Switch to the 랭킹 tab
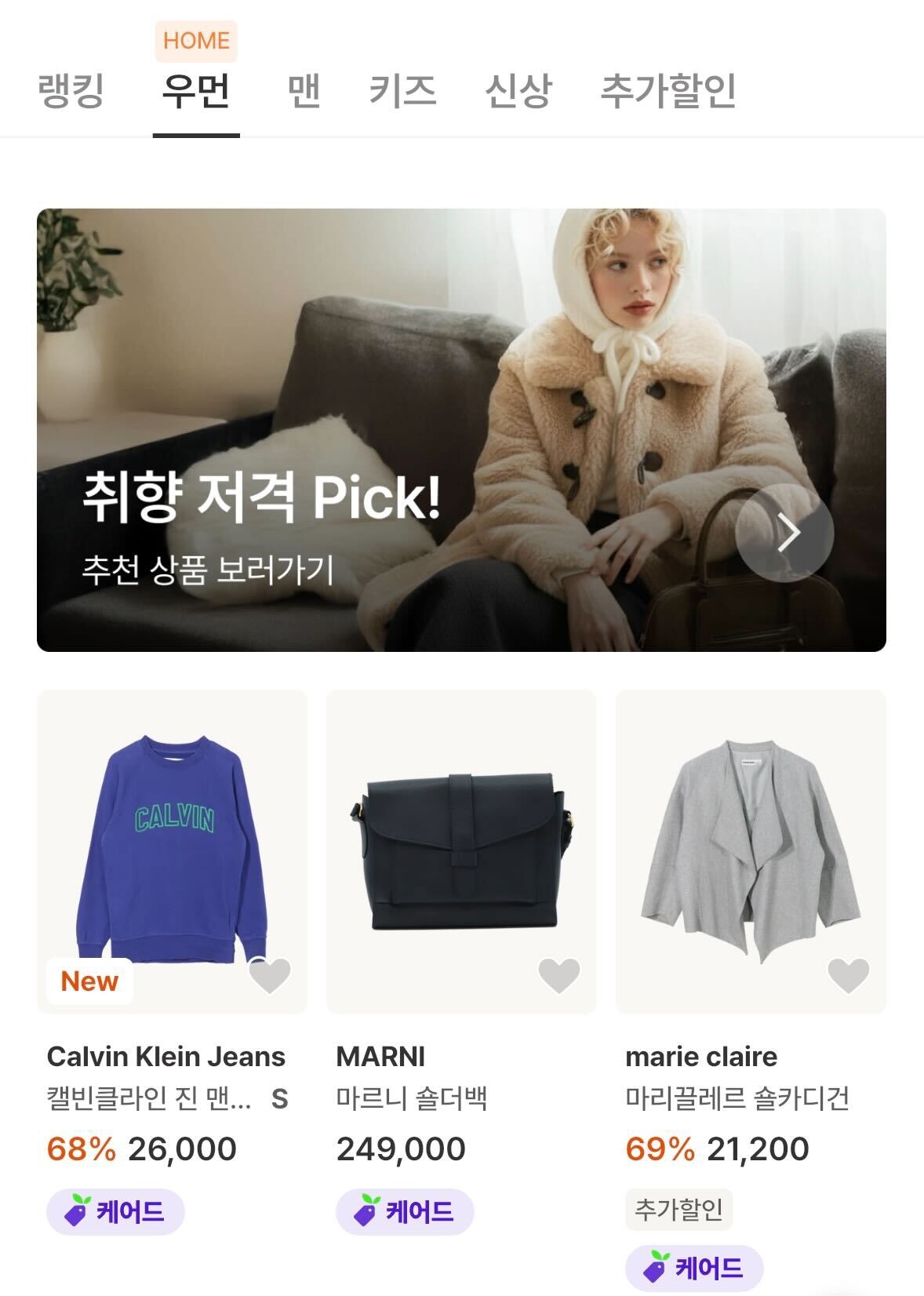The height and width of the screenshot is (1296, 924). pyautogui.click(x=71, y=90)
